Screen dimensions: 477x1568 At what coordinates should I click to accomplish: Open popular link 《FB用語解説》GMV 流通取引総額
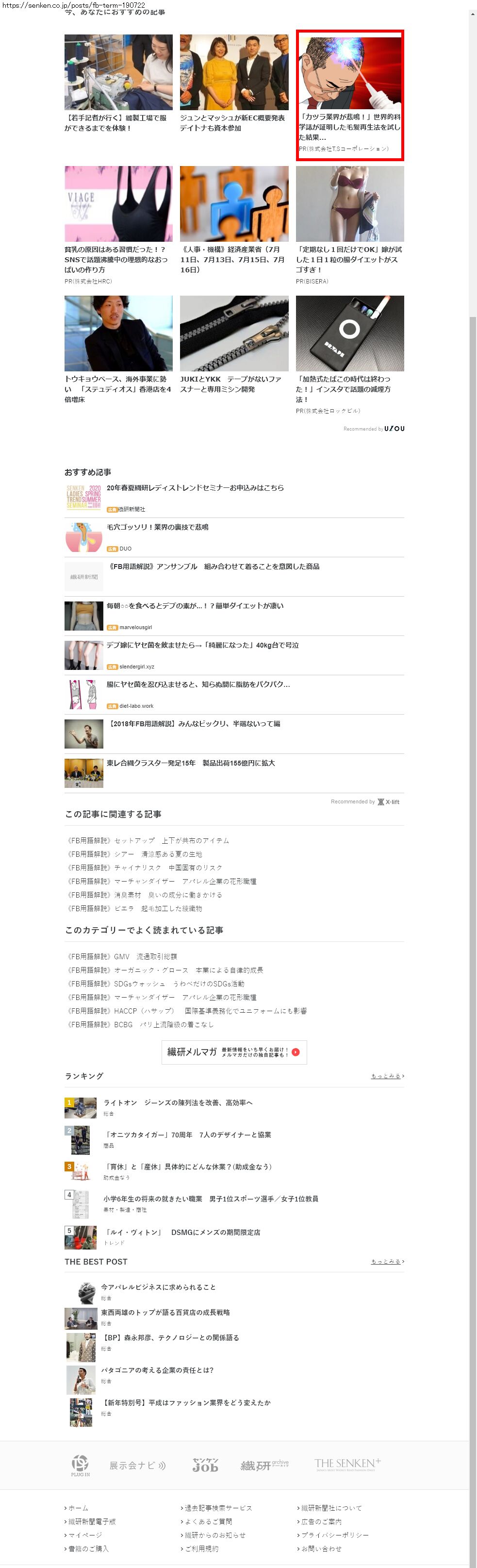(122, 956)
